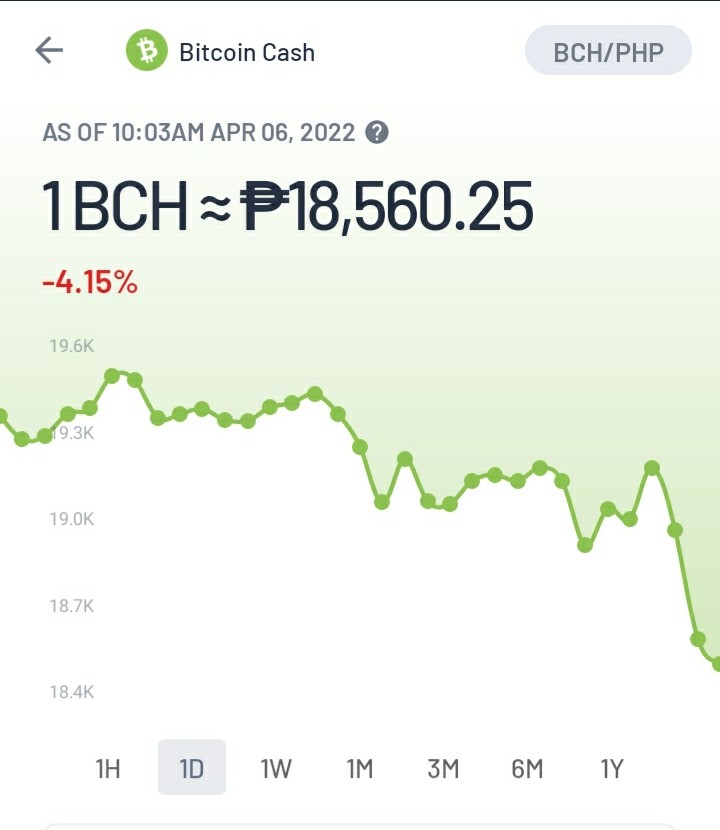720x830 pixels.
Task: Display the 1Y price chart
Action: pos(611,768)
